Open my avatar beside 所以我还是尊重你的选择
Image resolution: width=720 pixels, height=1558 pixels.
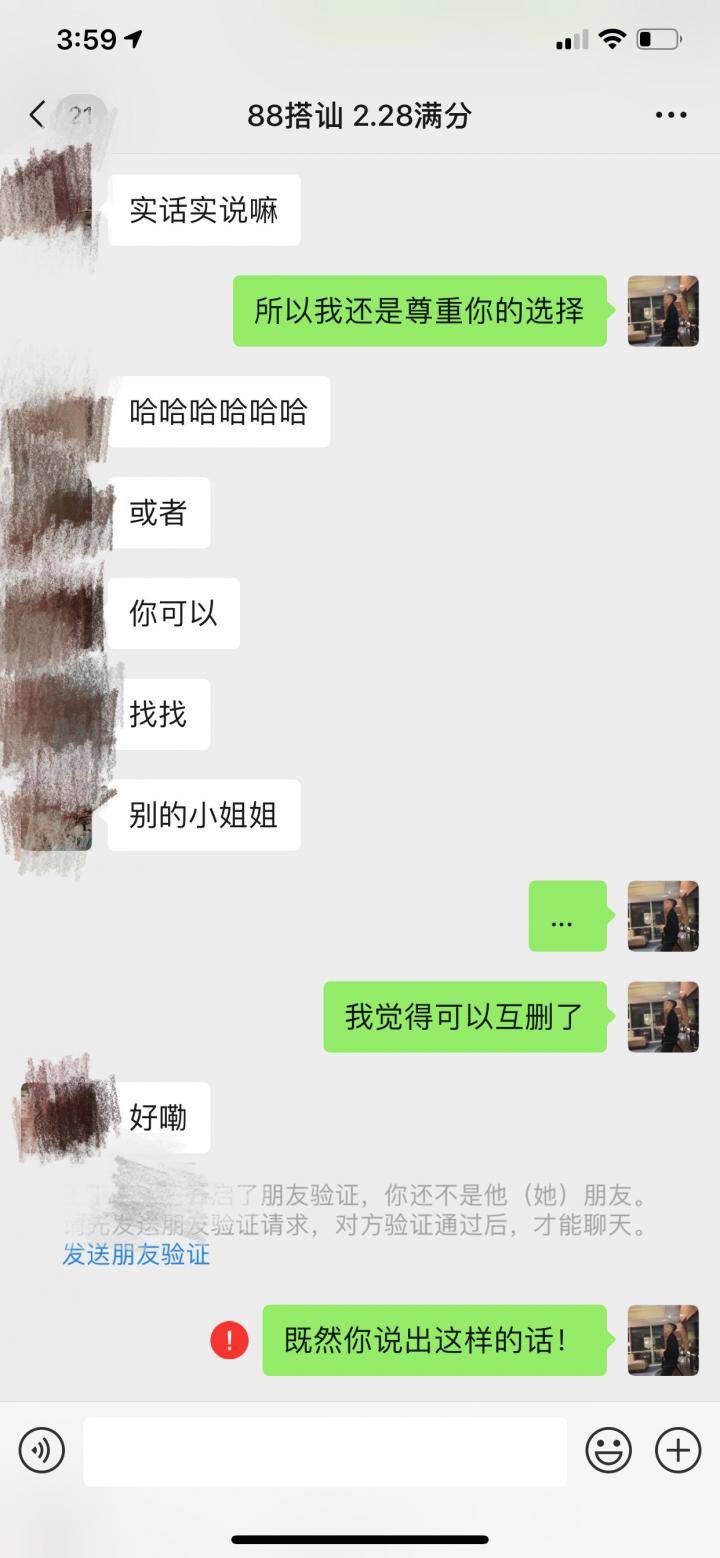pyautogui.click(x=662, y=311)
